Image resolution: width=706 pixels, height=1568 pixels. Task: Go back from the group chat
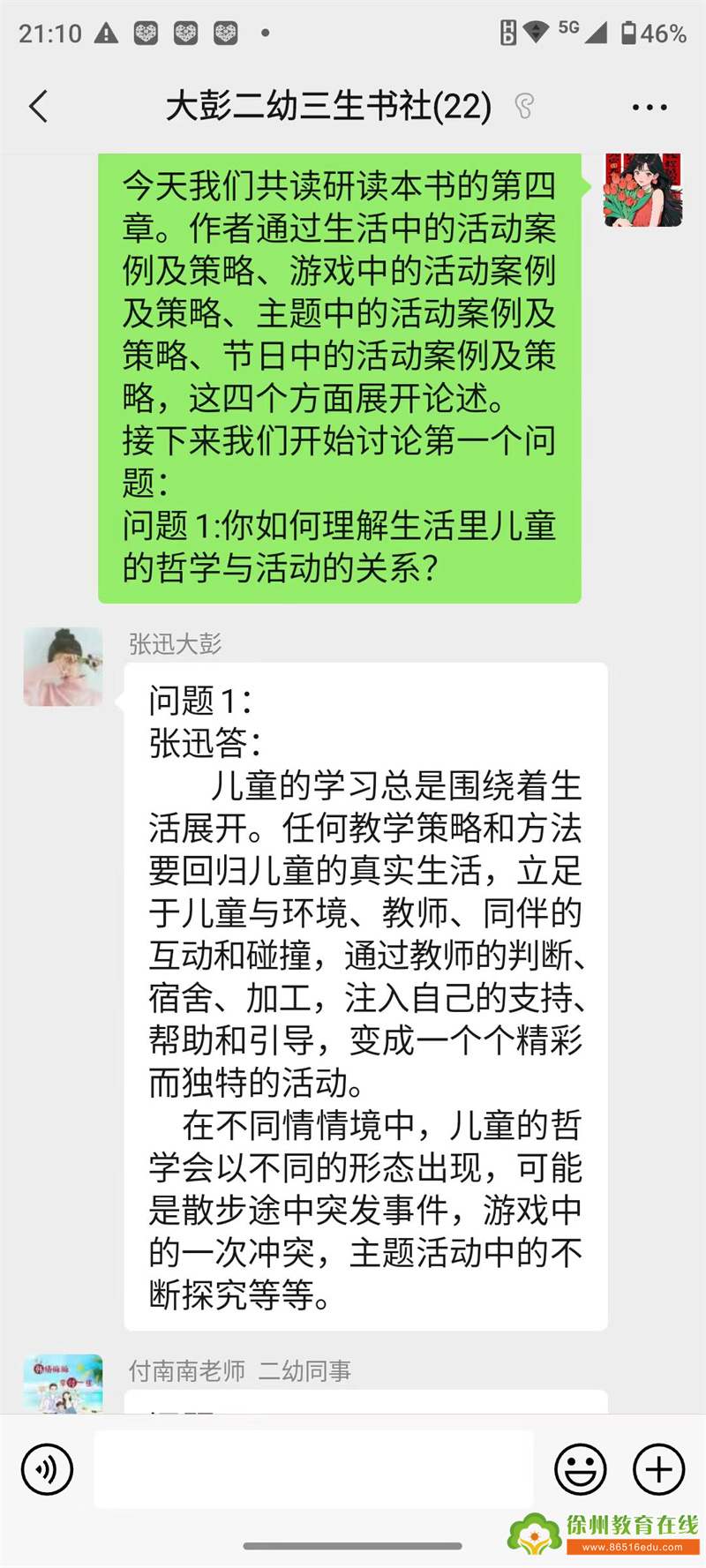(38, 107)
